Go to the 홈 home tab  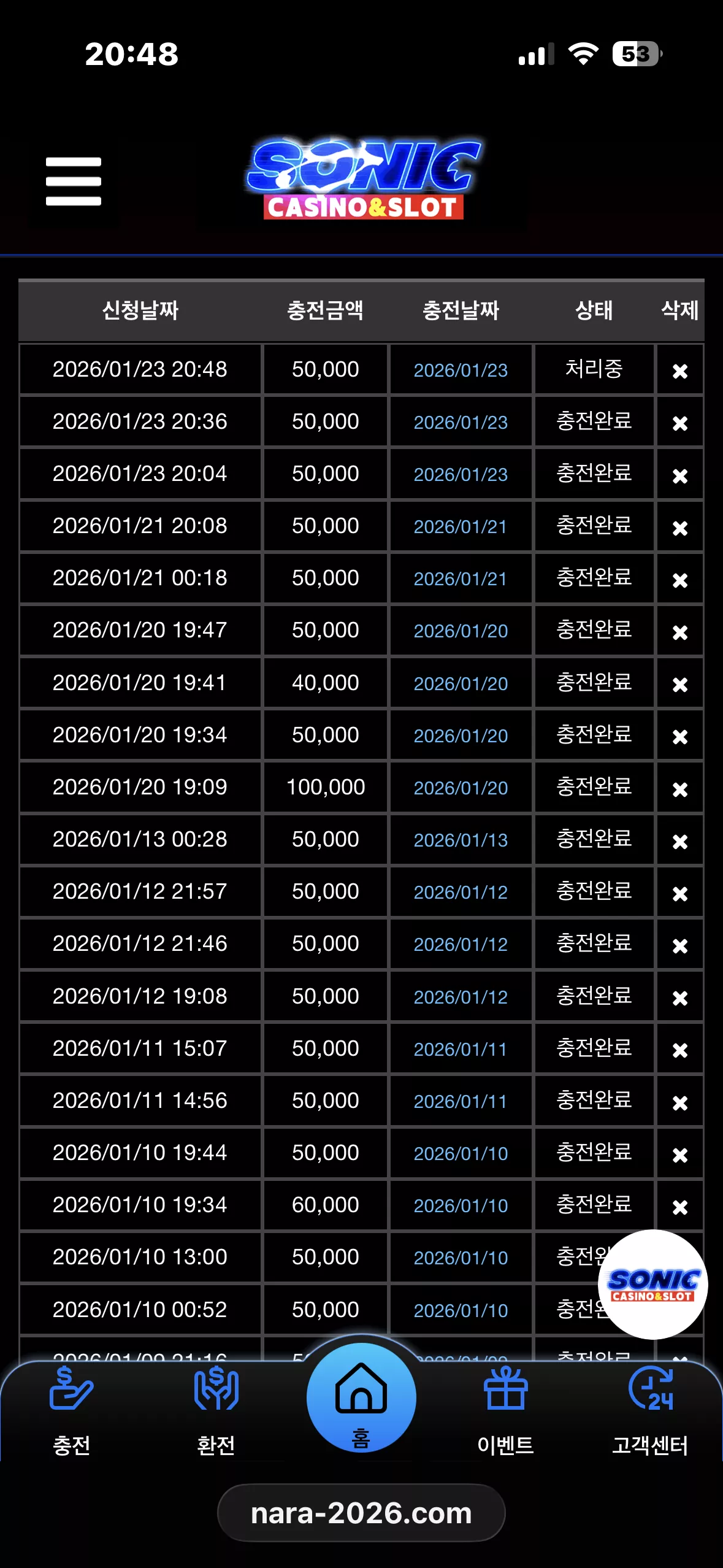tap(361, 1398)
